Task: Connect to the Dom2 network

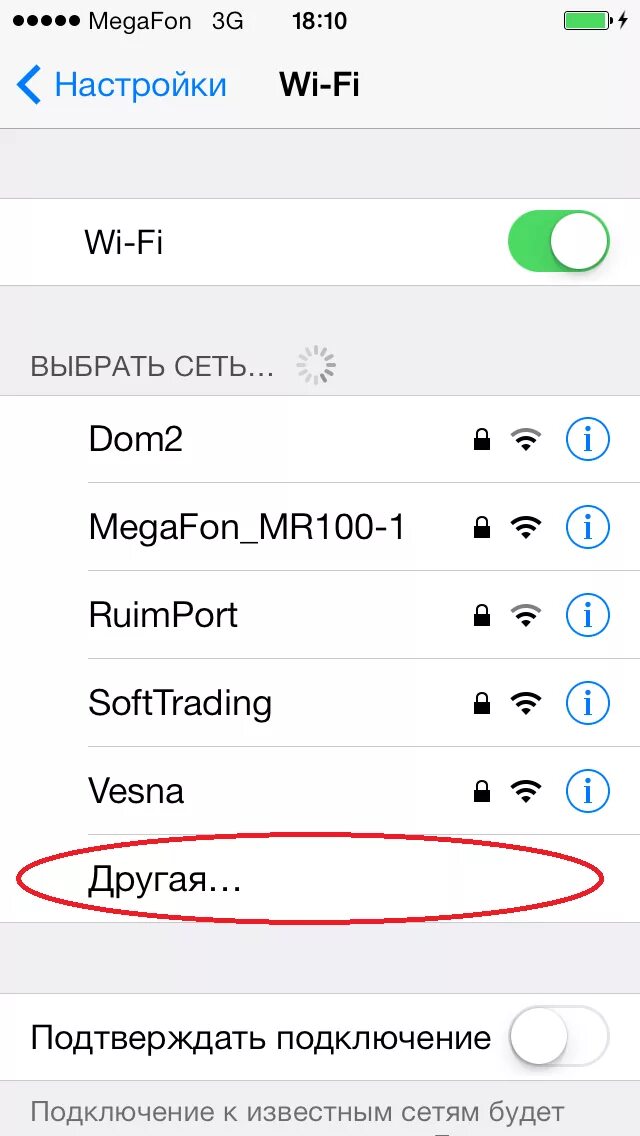Action: point(320,439)
